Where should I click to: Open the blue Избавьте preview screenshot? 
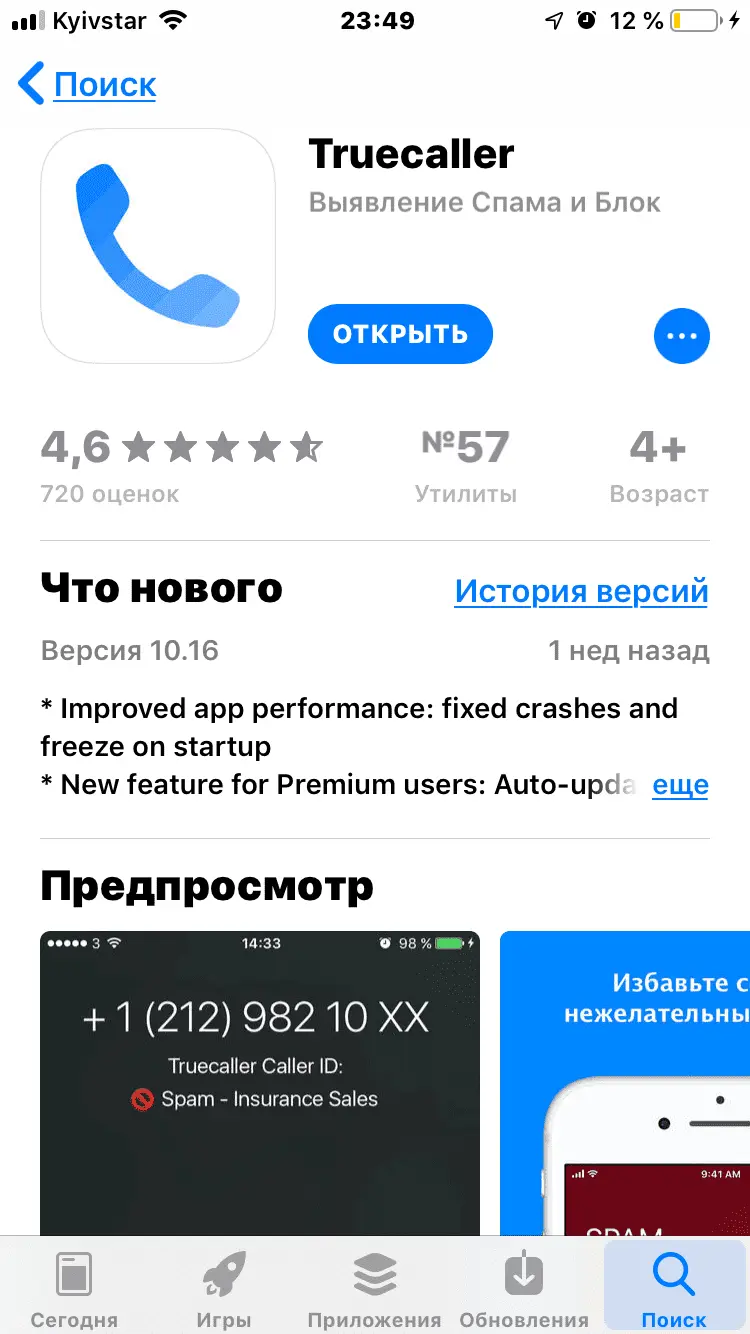click(625, 1080)
